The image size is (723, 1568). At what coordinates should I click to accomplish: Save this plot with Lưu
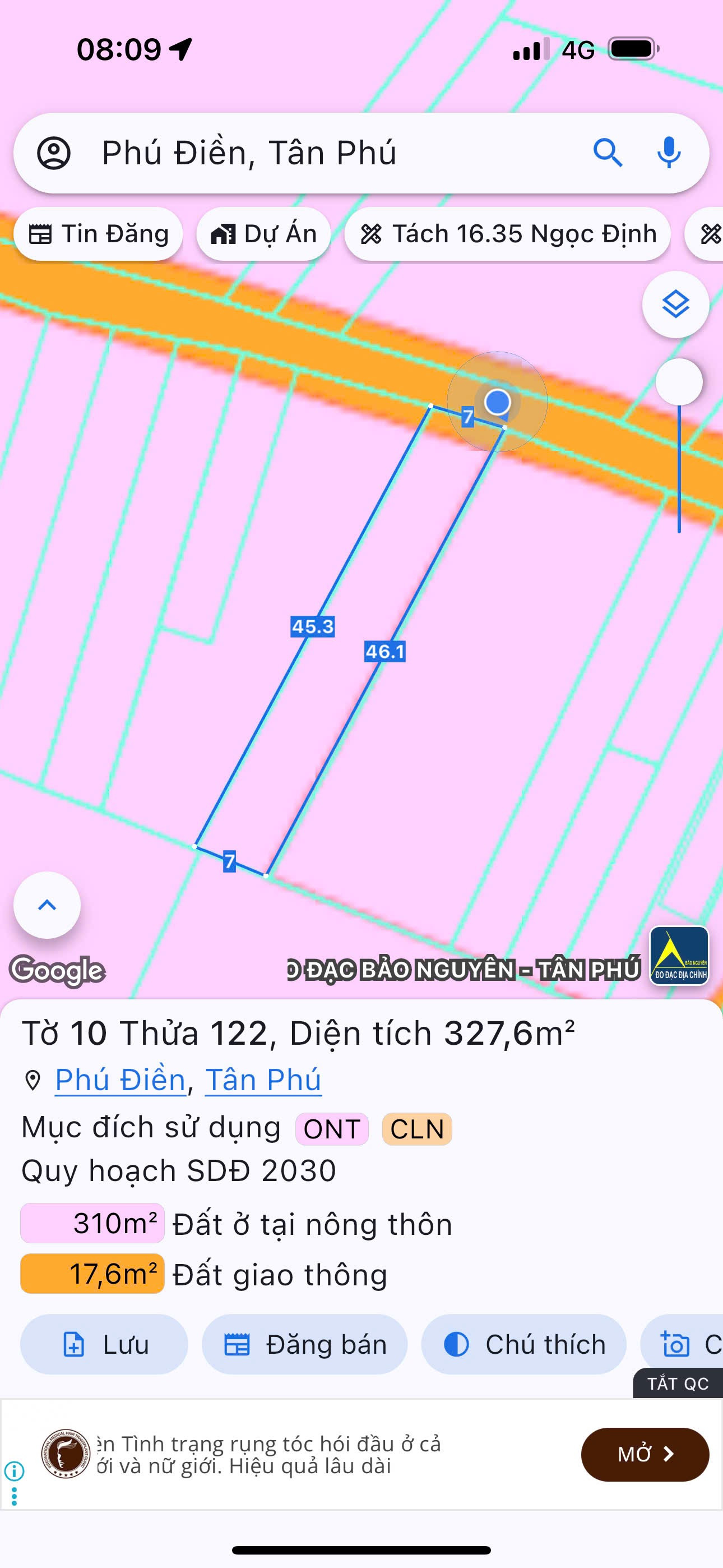104,1345
